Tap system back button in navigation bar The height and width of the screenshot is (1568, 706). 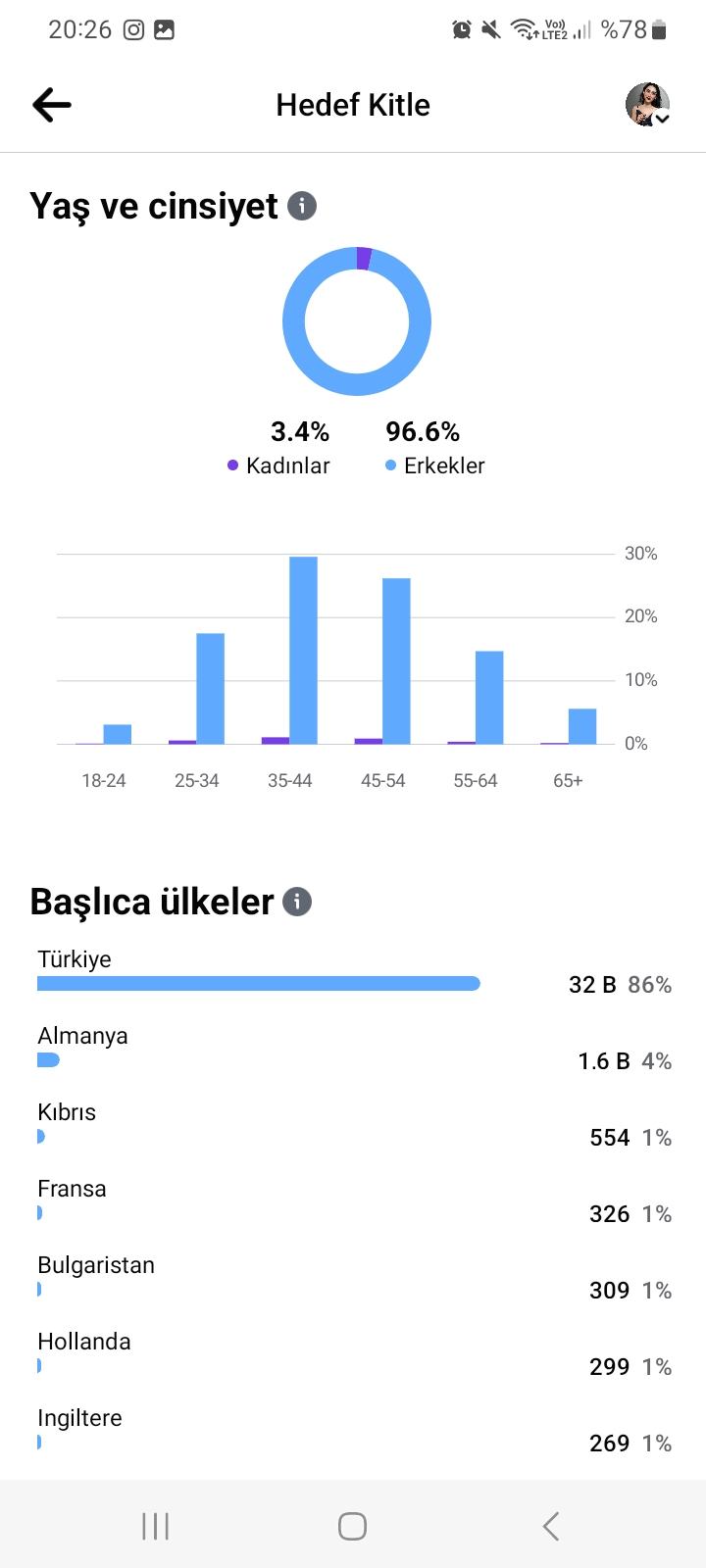[x=551, y=1526]
